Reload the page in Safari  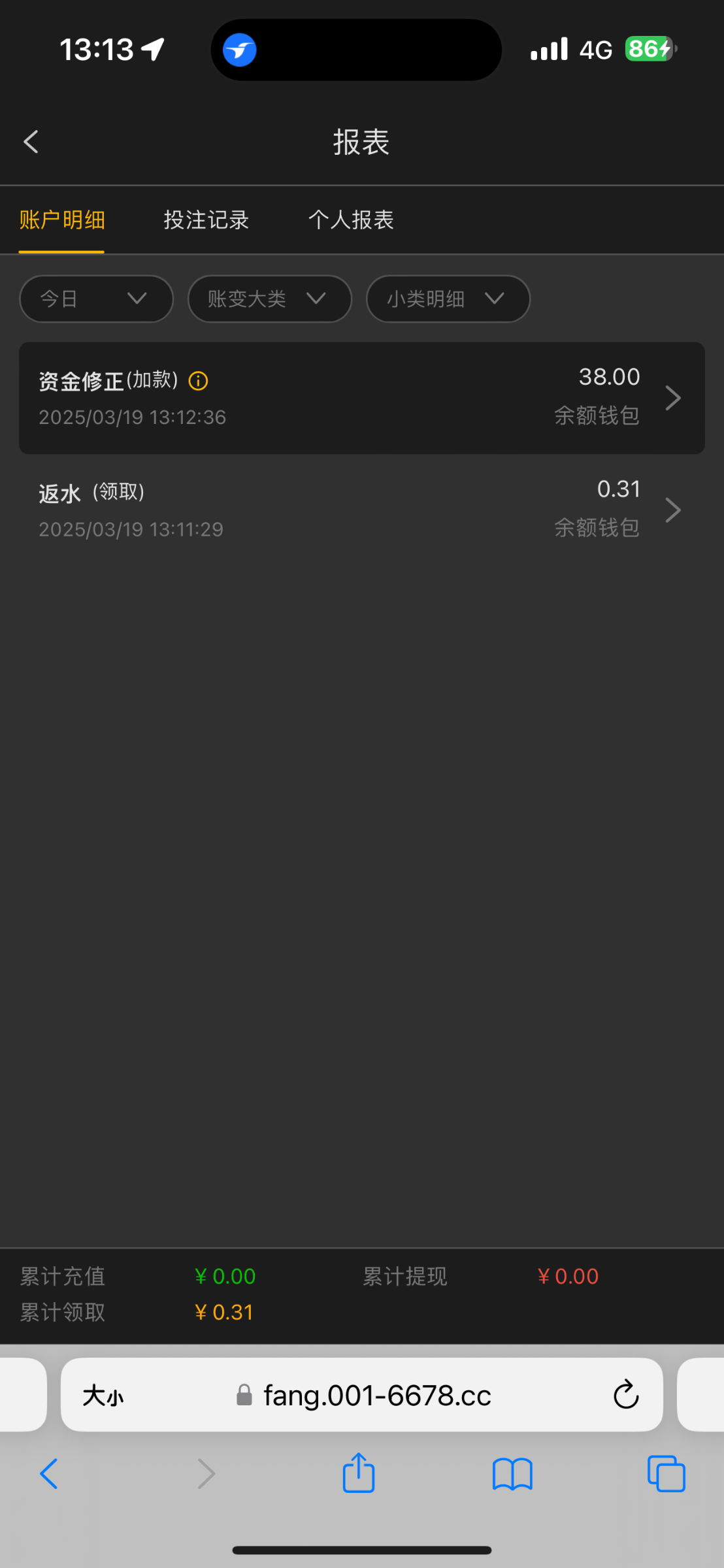click(625, 1395)
